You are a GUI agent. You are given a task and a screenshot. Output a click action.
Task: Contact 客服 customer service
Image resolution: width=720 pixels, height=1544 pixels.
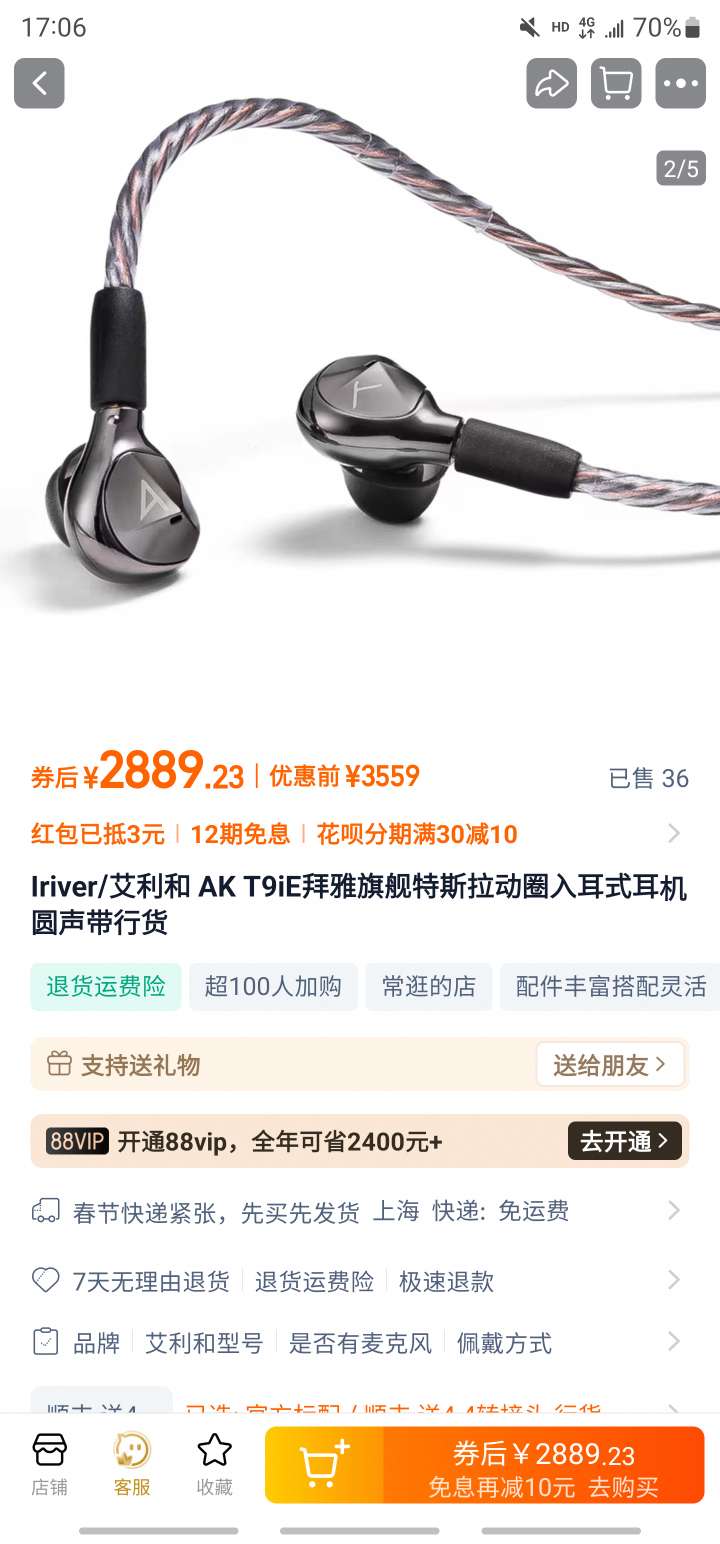click(131, 1464)
